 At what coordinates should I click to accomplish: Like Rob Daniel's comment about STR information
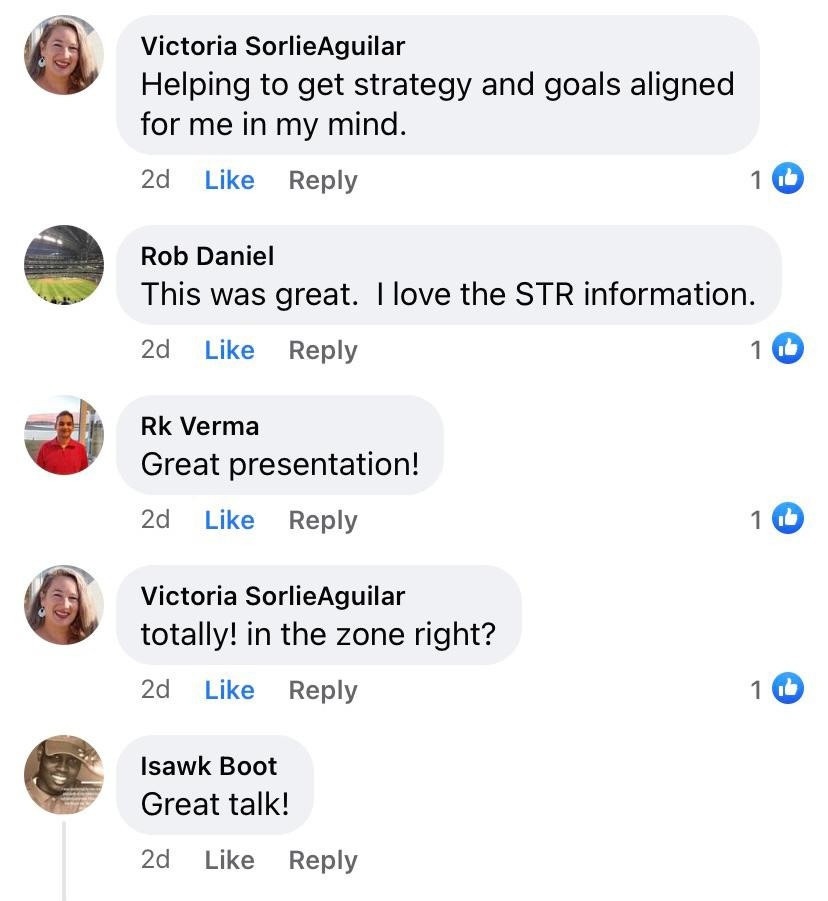229,350
